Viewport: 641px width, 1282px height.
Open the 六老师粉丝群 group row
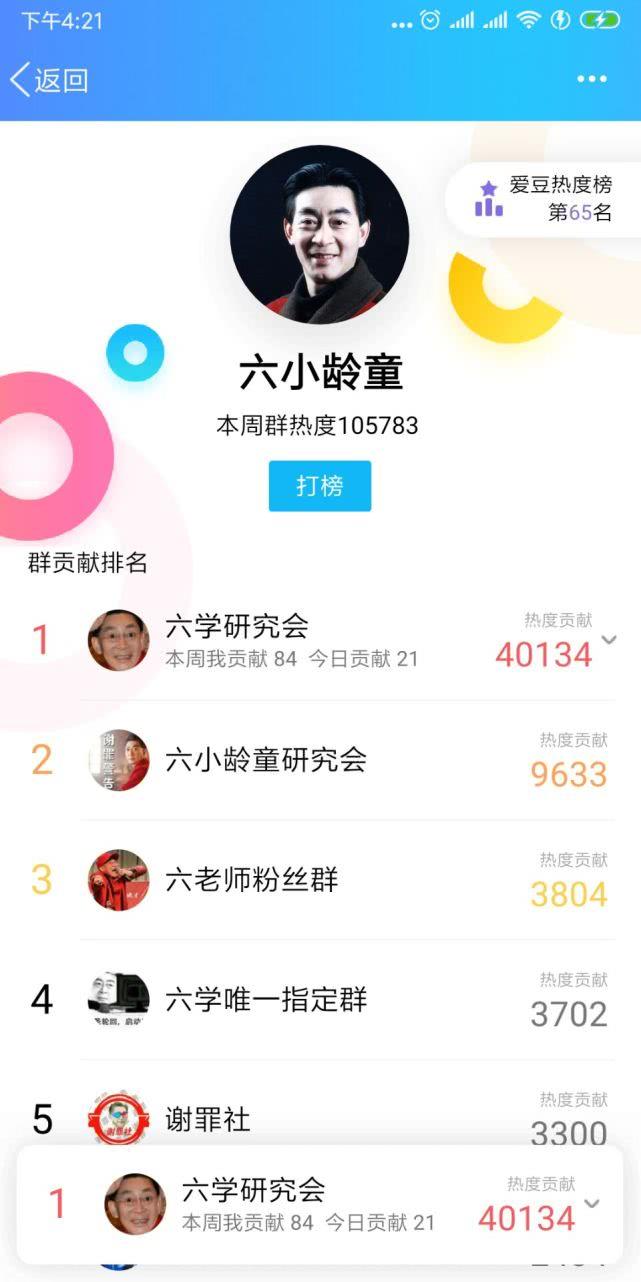pos(252,880)
